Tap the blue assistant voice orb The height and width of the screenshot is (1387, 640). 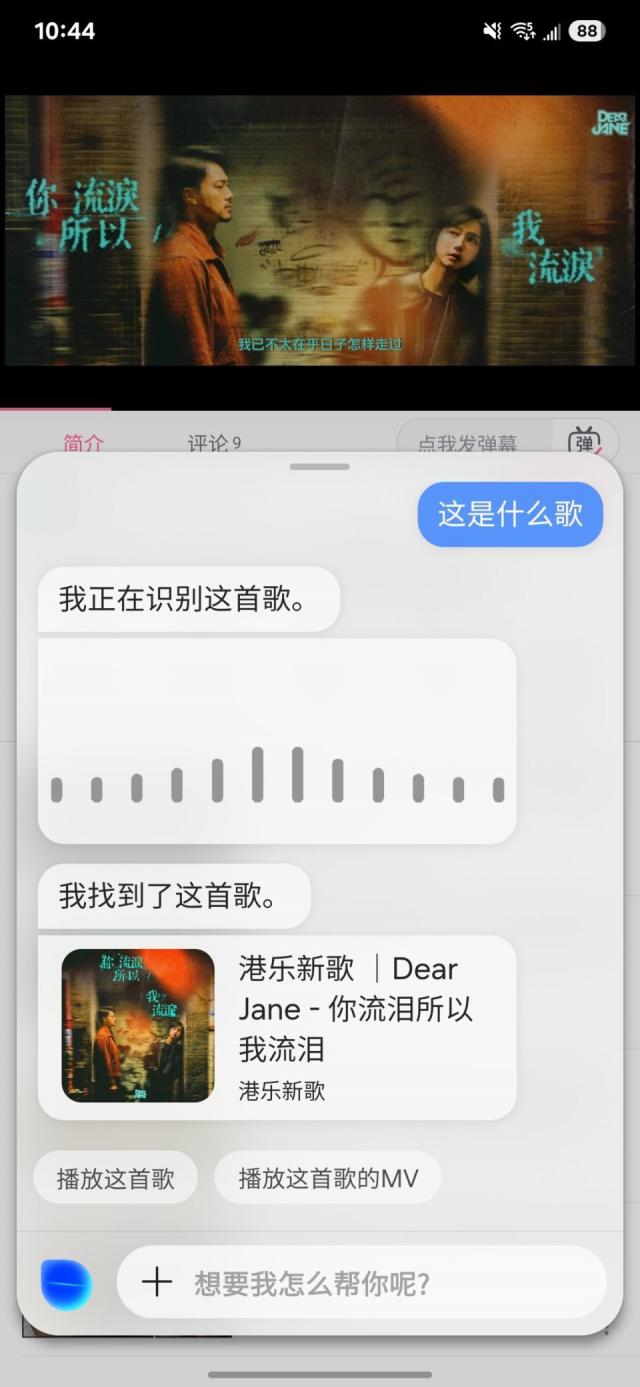(x=66, y=1284)
